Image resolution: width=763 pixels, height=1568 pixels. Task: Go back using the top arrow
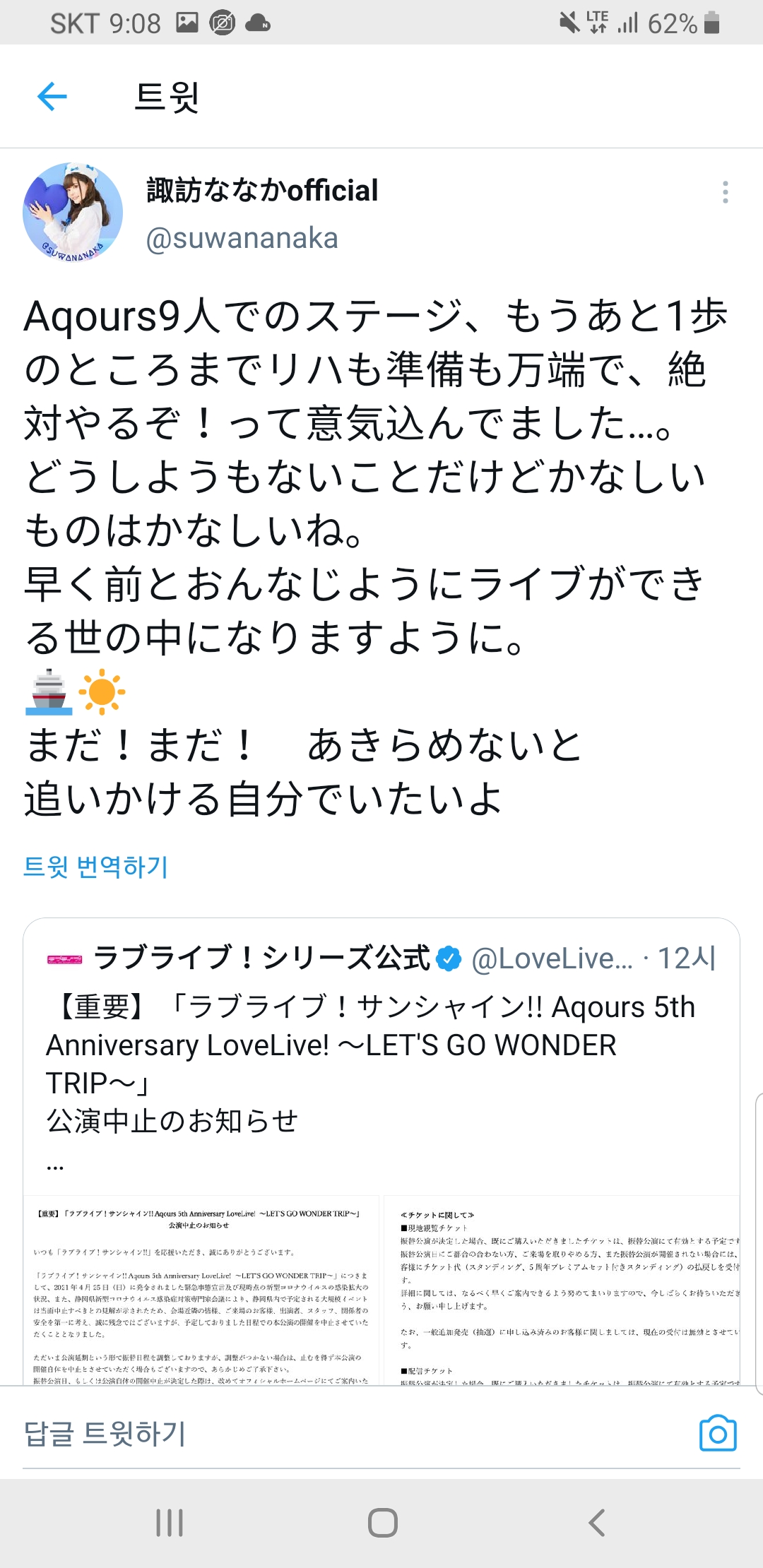(52, 97)
